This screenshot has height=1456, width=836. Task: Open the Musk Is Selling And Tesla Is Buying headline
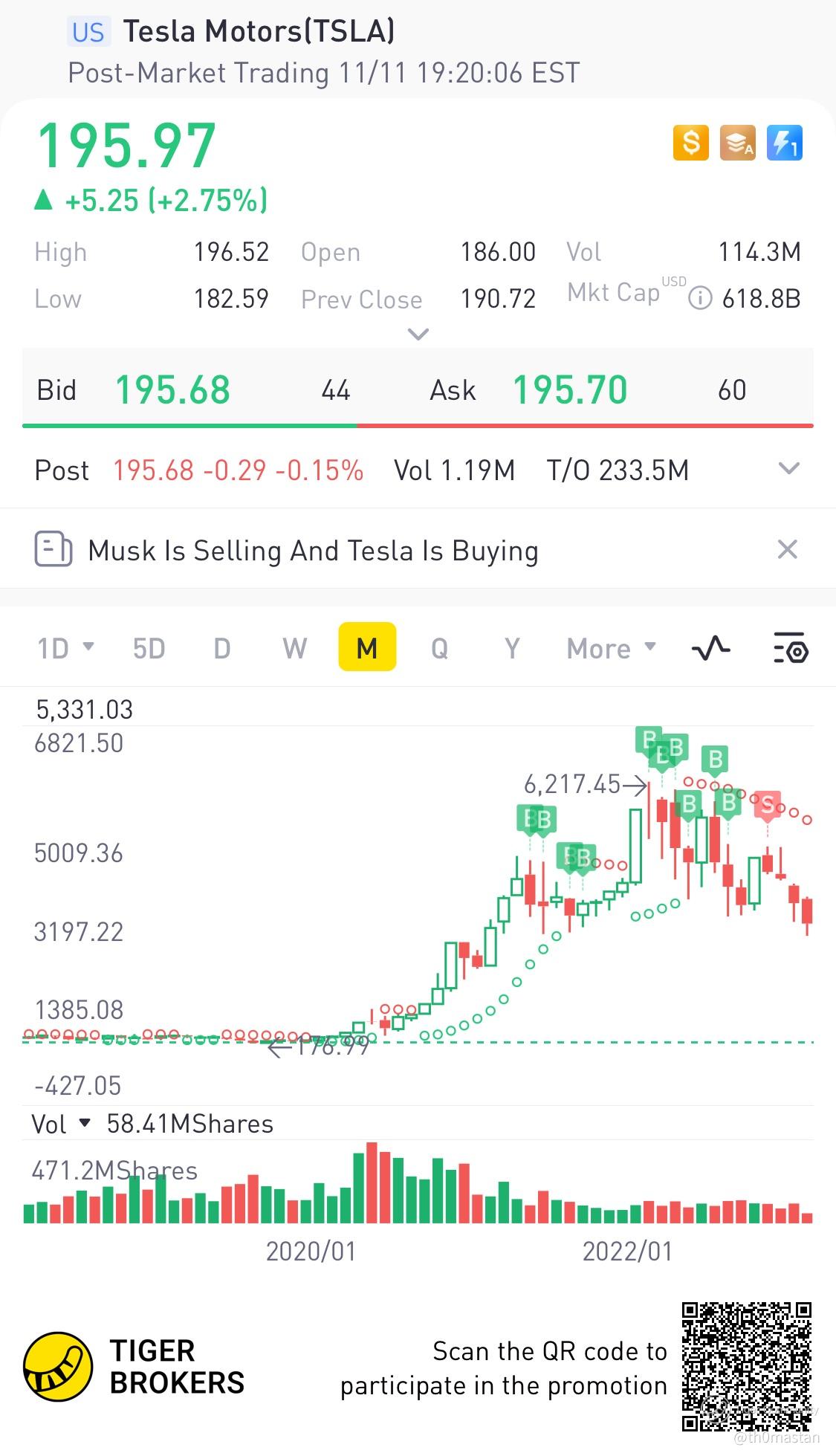click(x=312, y=551)
